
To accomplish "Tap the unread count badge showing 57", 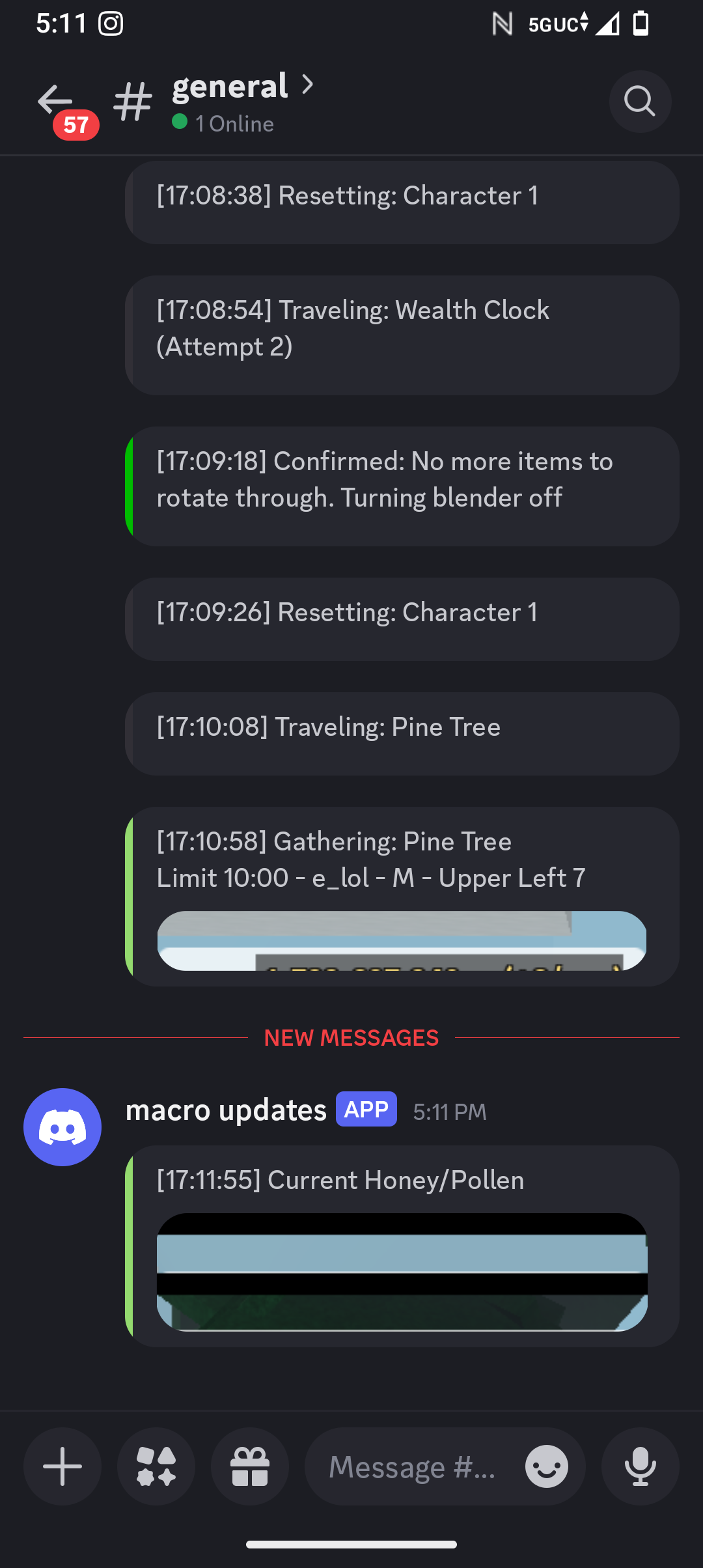I will click(x=74, y=126).
